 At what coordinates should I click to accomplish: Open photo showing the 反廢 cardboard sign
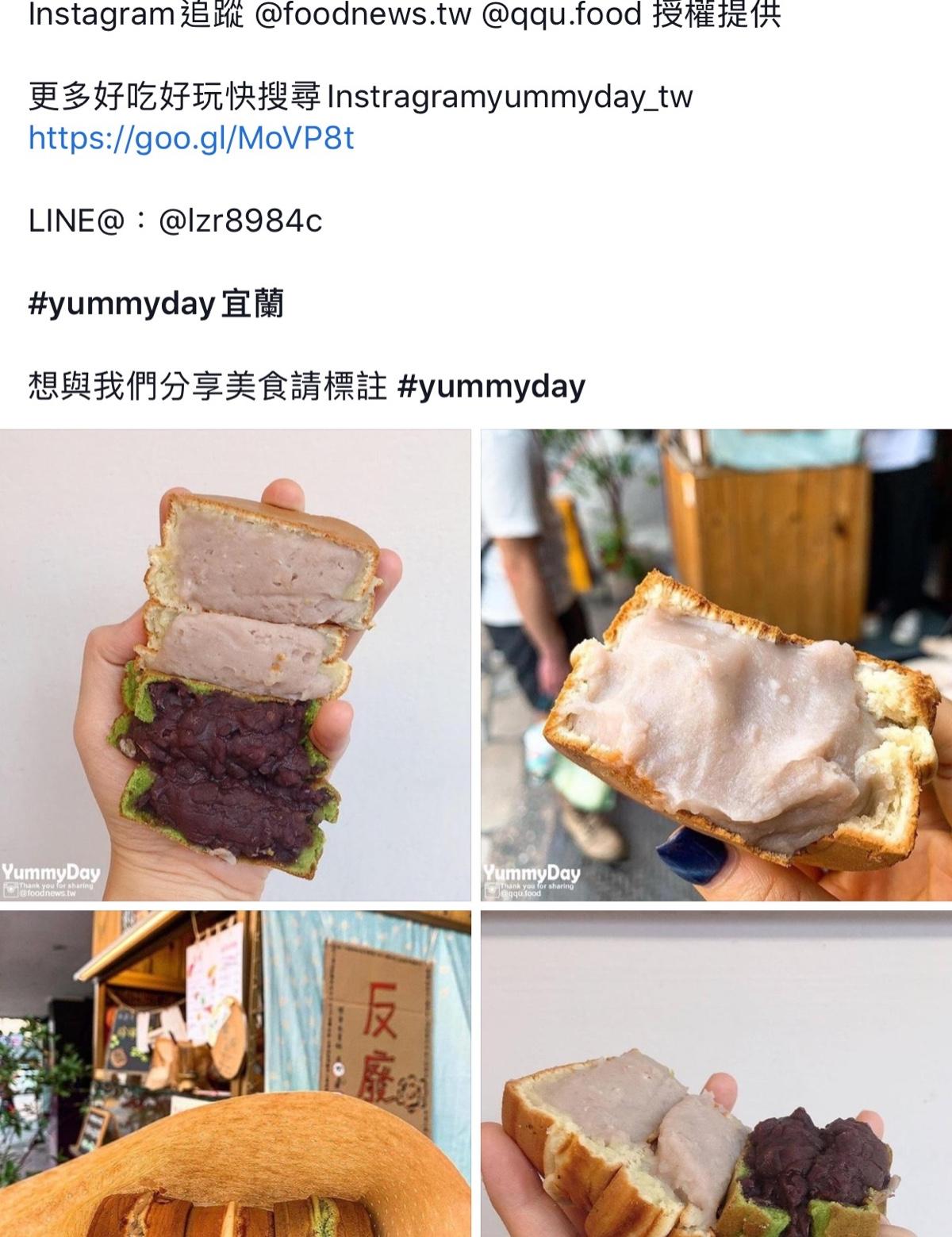coord(235,1073)
